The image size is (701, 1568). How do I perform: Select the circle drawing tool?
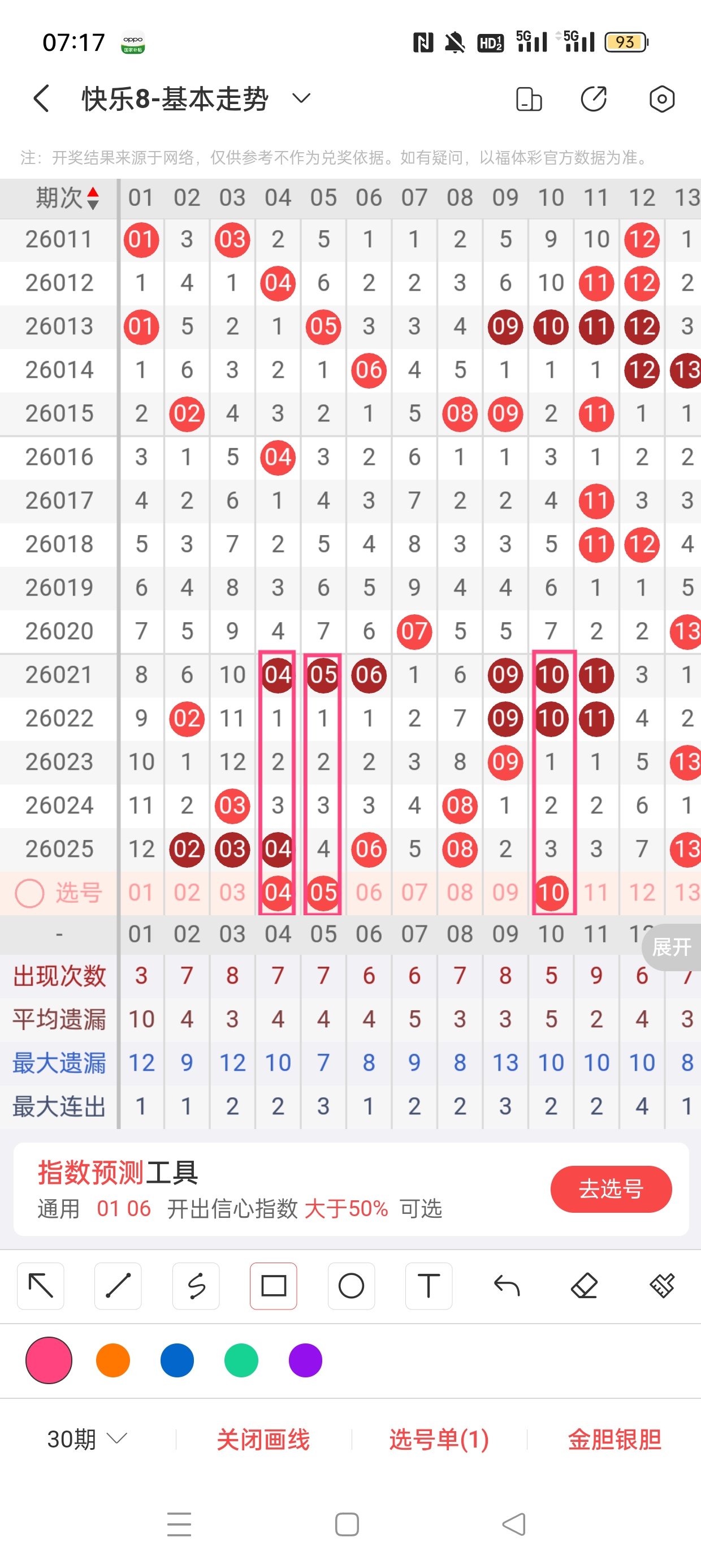coord(351,1286)
